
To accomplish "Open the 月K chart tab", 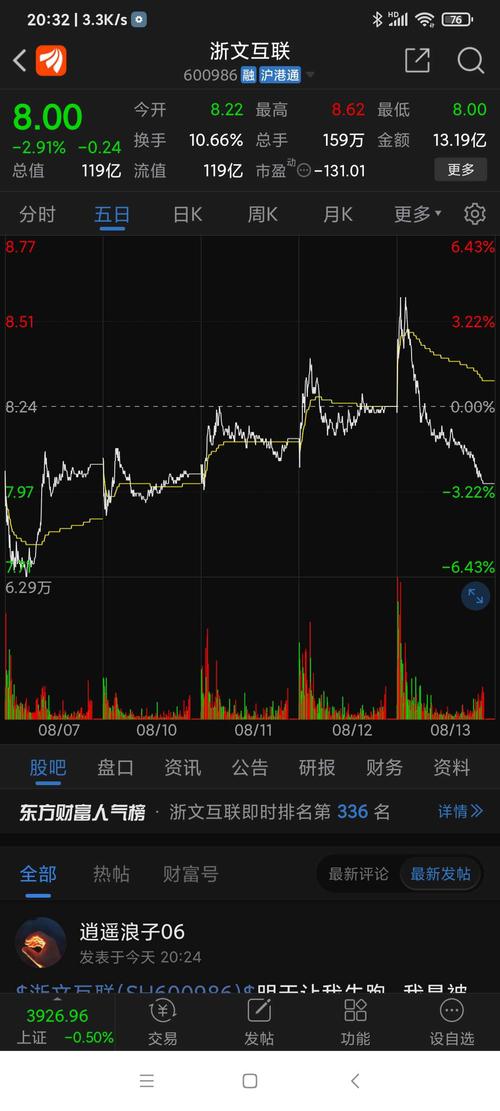I will tap(337, 214).
